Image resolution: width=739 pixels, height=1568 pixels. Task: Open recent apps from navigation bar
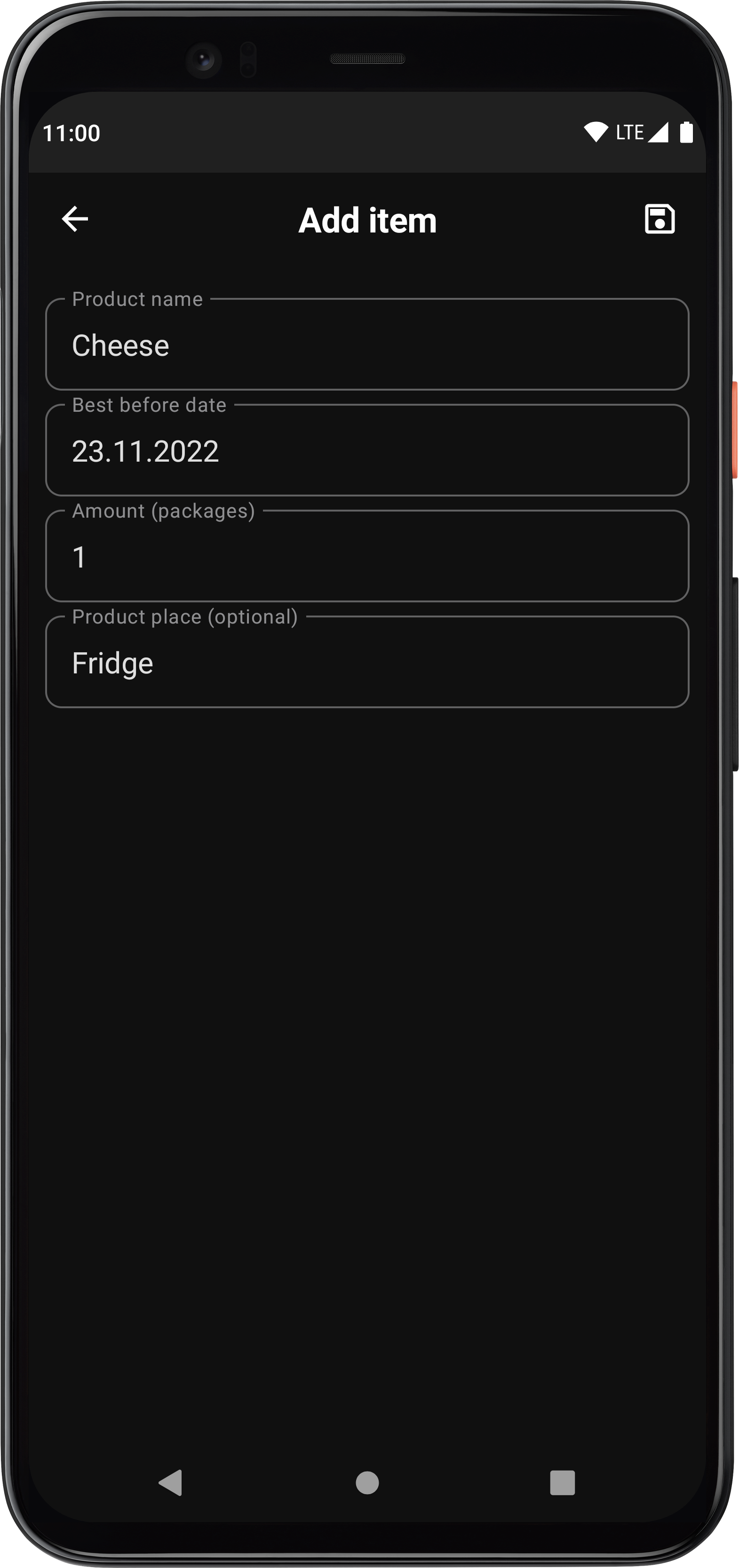click(562, 1482)
